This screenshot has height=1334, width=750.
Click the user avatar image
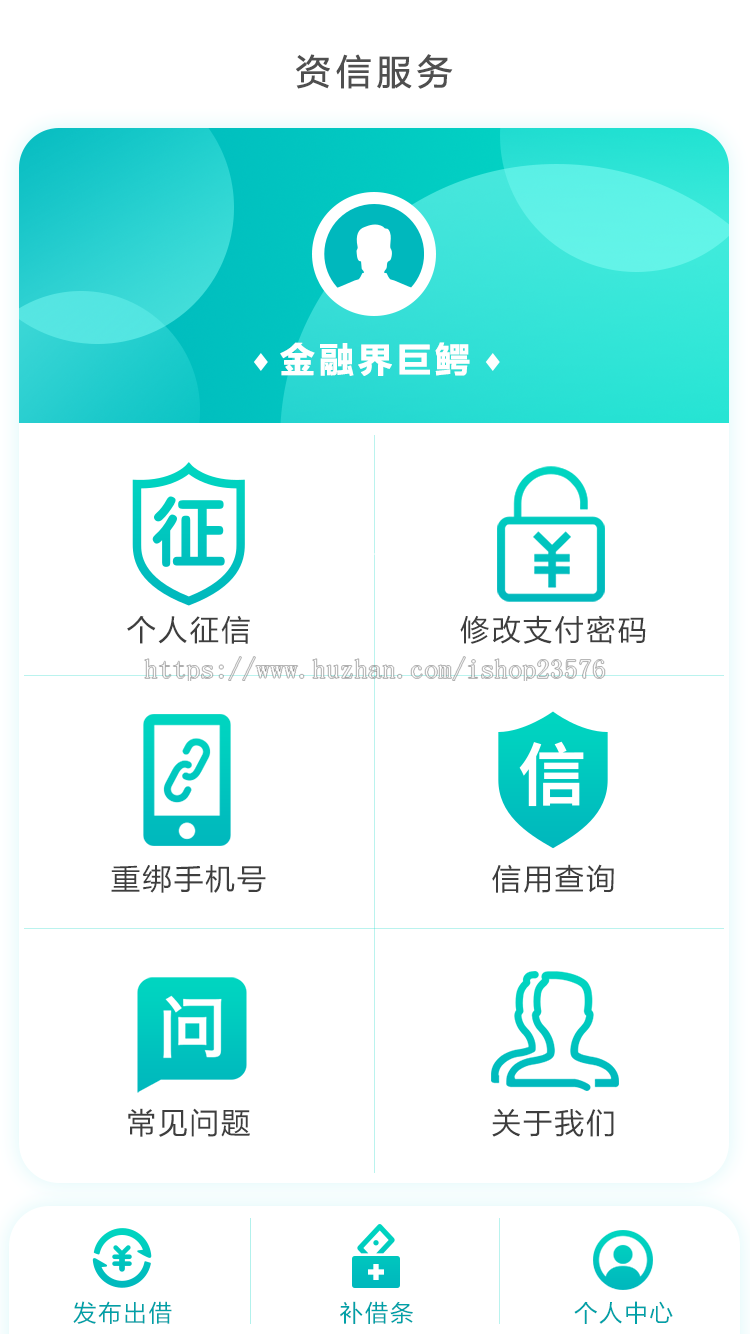[375, 255]
